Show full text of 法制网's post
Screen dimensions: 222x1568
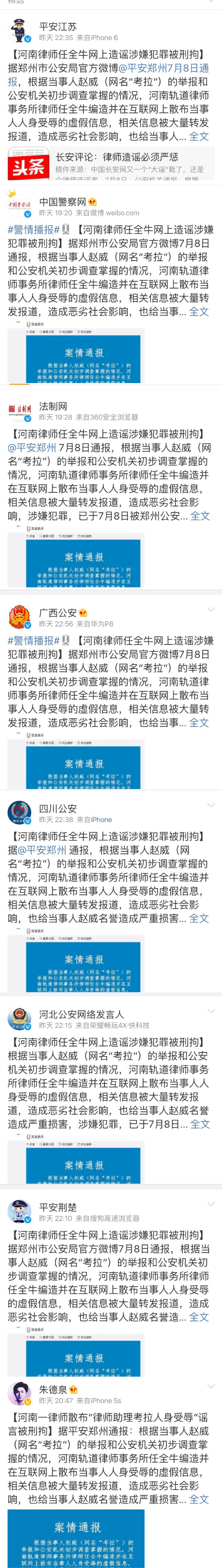coord(200,516)
